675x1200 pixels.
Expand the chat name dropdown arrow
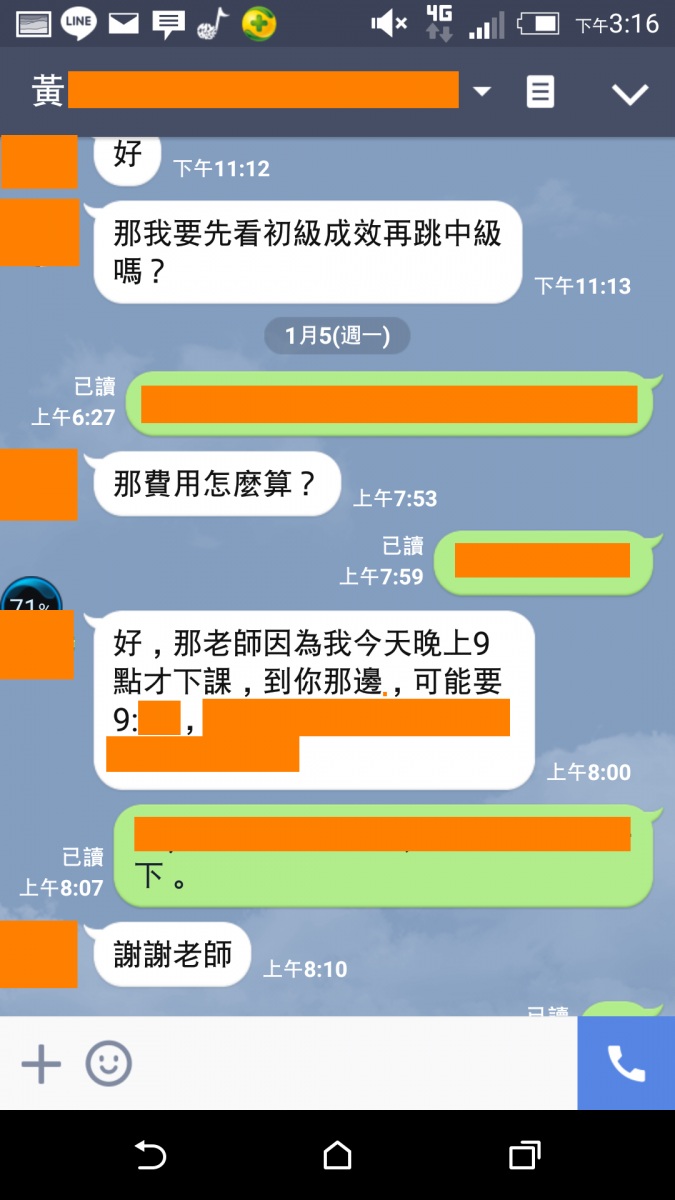click(482, 92)
